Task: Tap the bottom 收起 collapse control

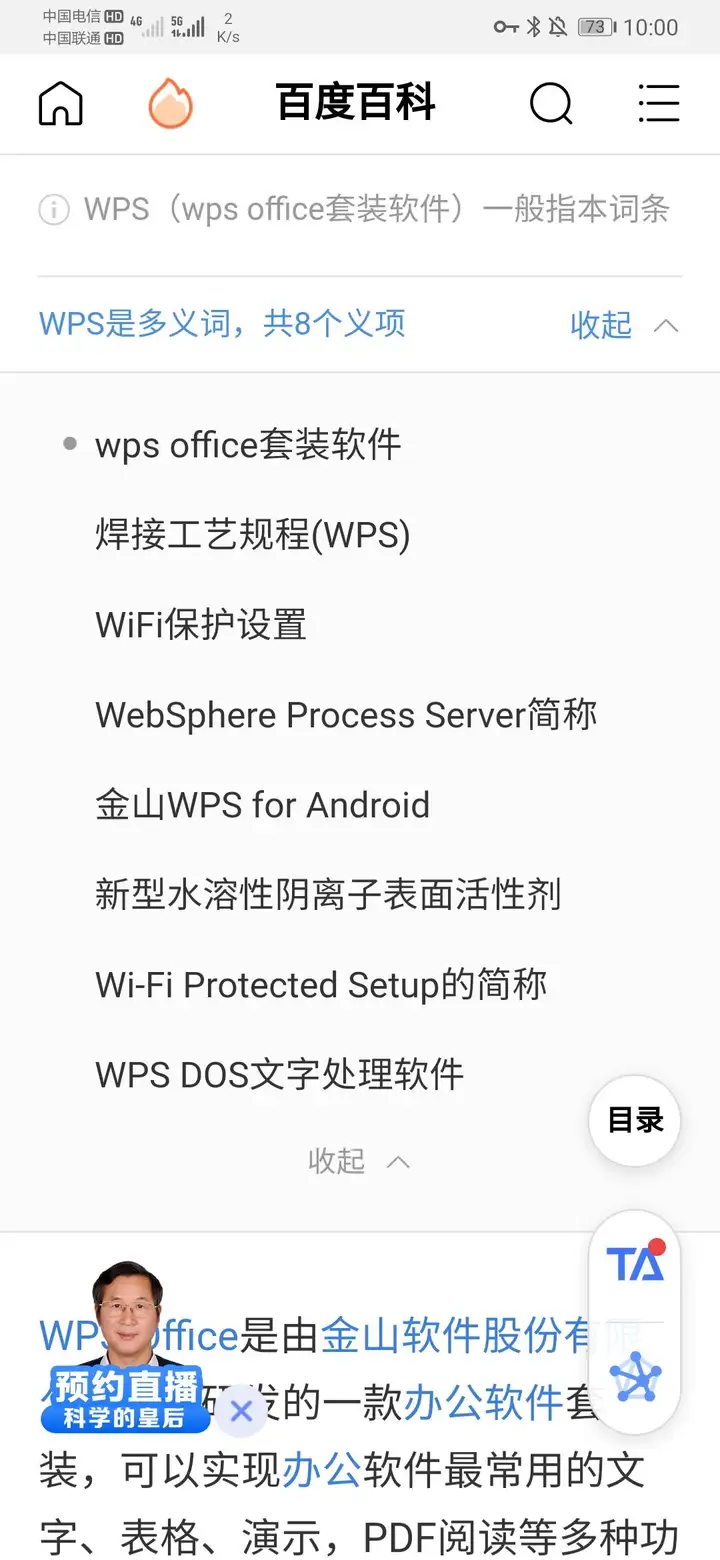Action: click(x=359, y=1161)
